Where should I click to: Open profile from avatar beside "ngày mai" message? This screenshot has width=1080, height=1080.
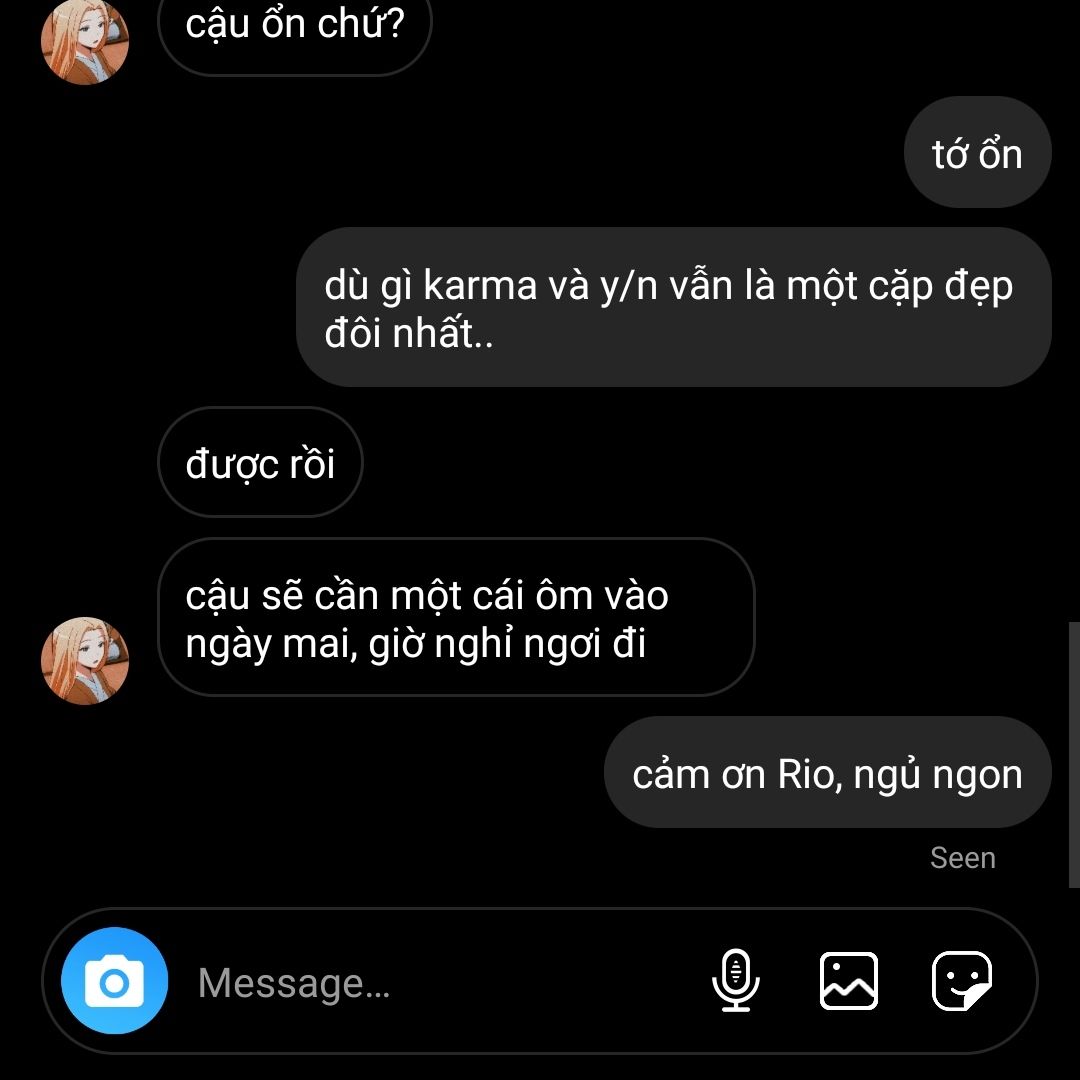85,661
